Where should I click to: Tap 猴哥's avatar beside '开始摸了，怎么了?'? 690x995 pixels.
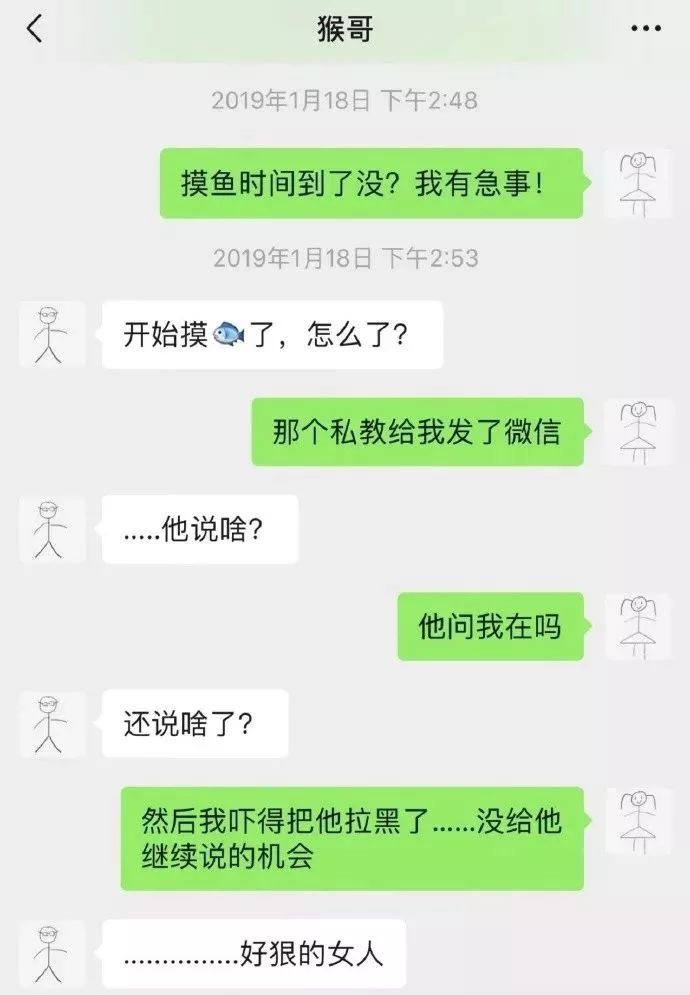click(x=50, y=334)
